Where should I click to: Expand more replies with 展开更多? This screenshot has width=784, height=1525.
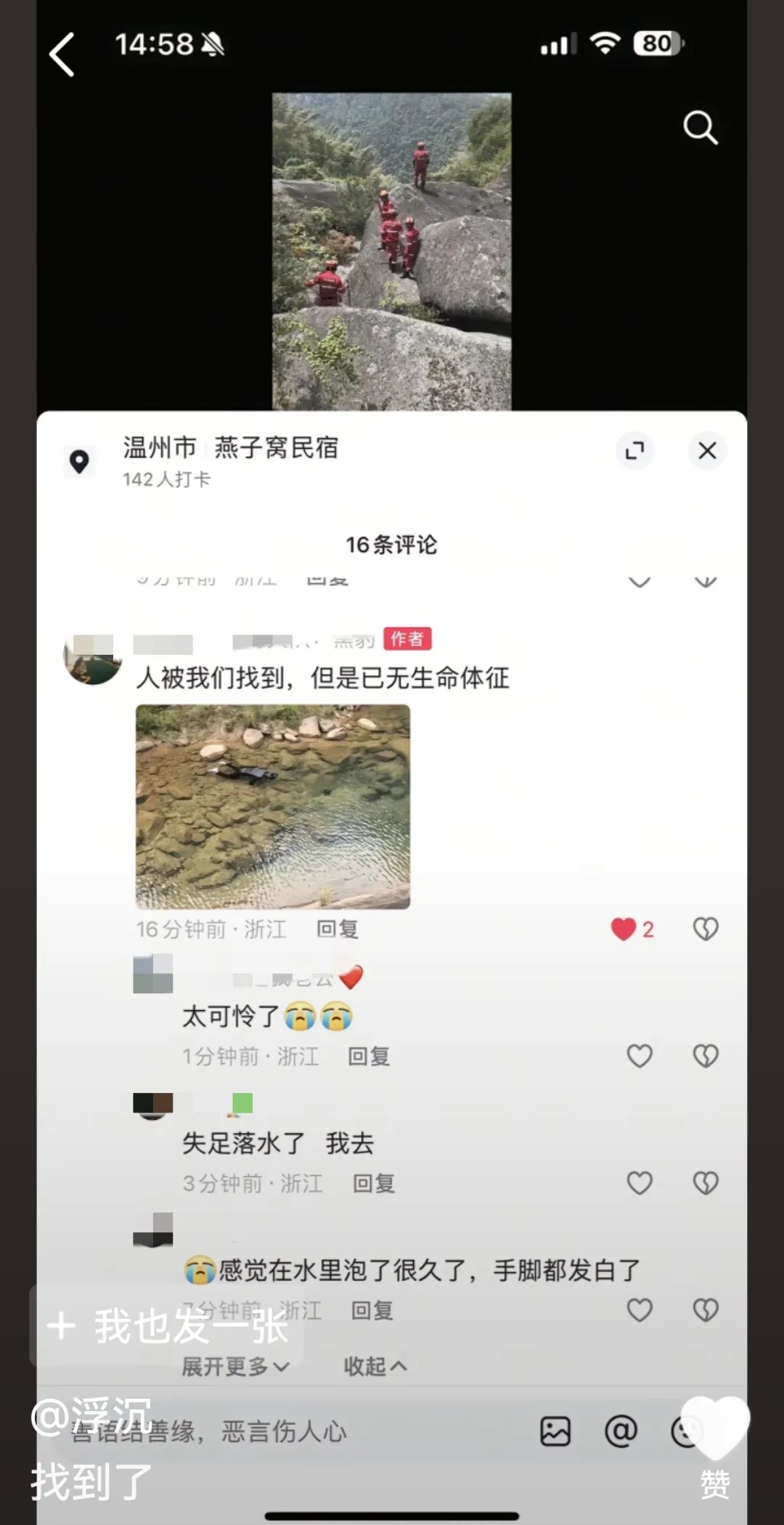[x=235, y=1367]
